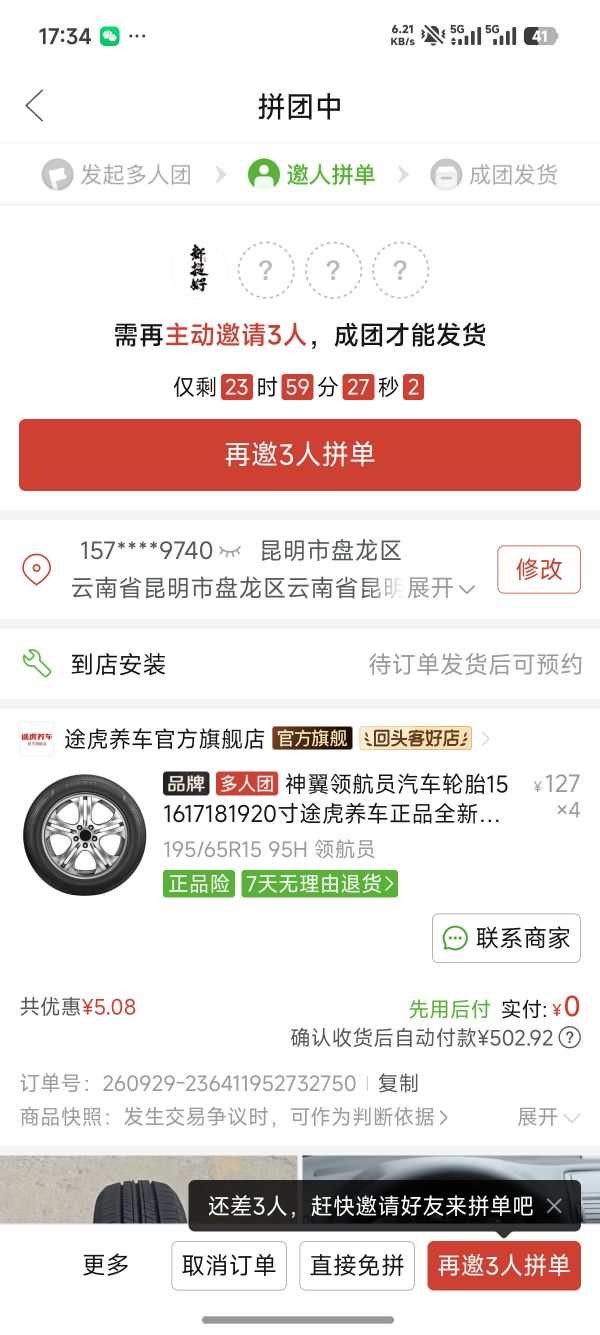Expand the full address with 展开
Viewport: 600px width, 1335px height.
(x=441, y=588)
